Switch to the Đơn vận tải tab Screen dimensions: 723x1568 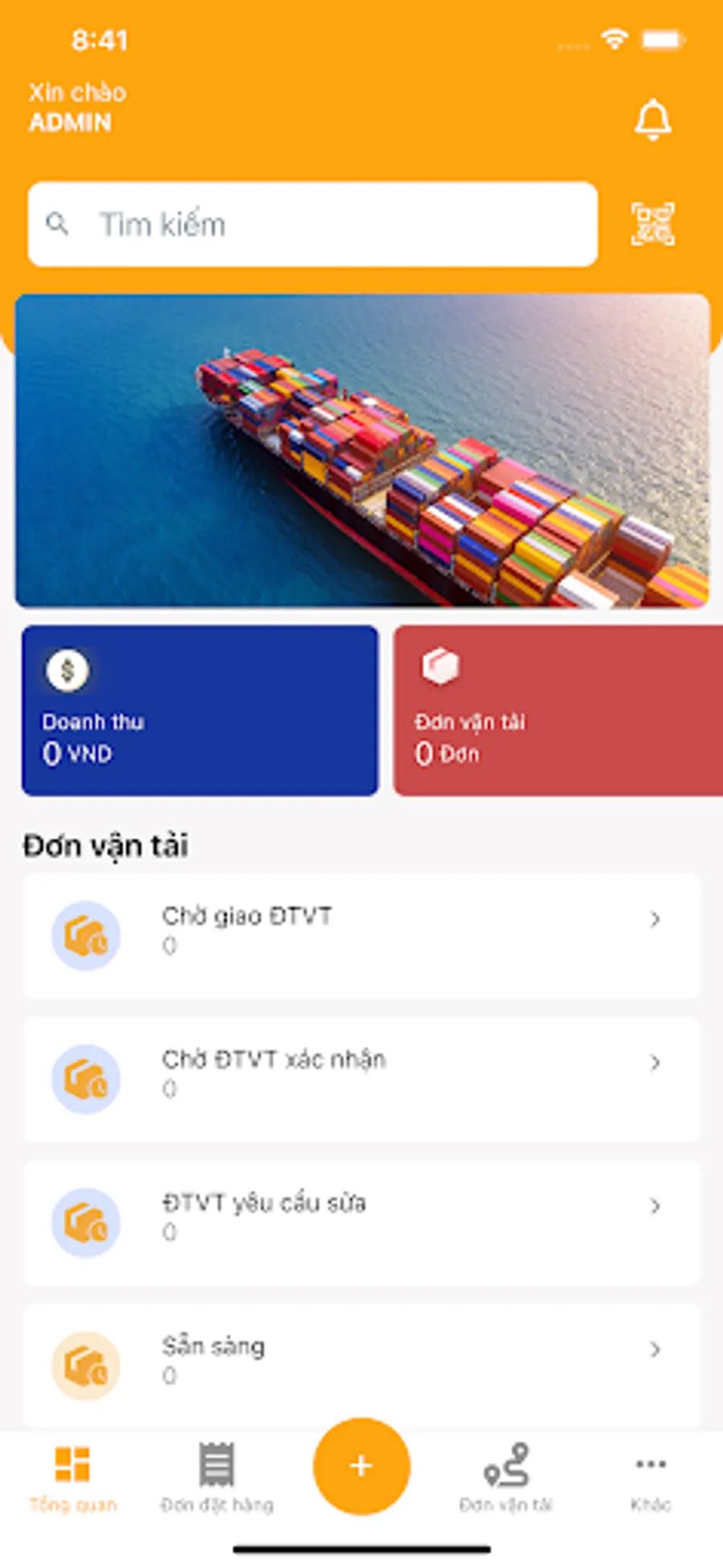(506, 1477)
